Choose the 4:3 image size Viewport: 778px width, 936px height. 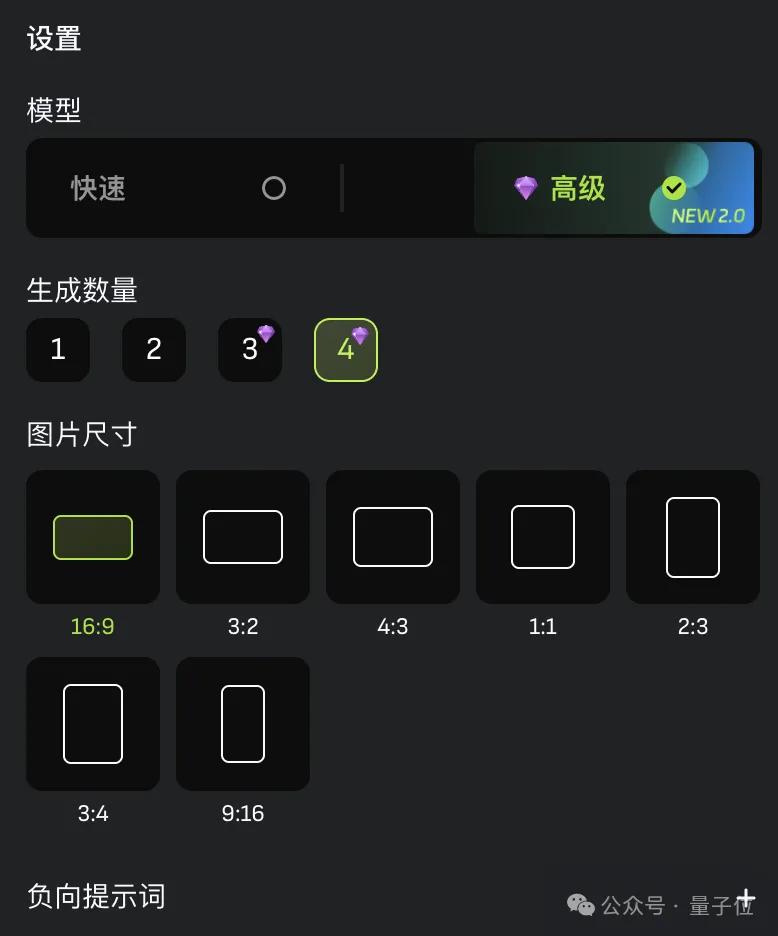[x=393, y=537]
